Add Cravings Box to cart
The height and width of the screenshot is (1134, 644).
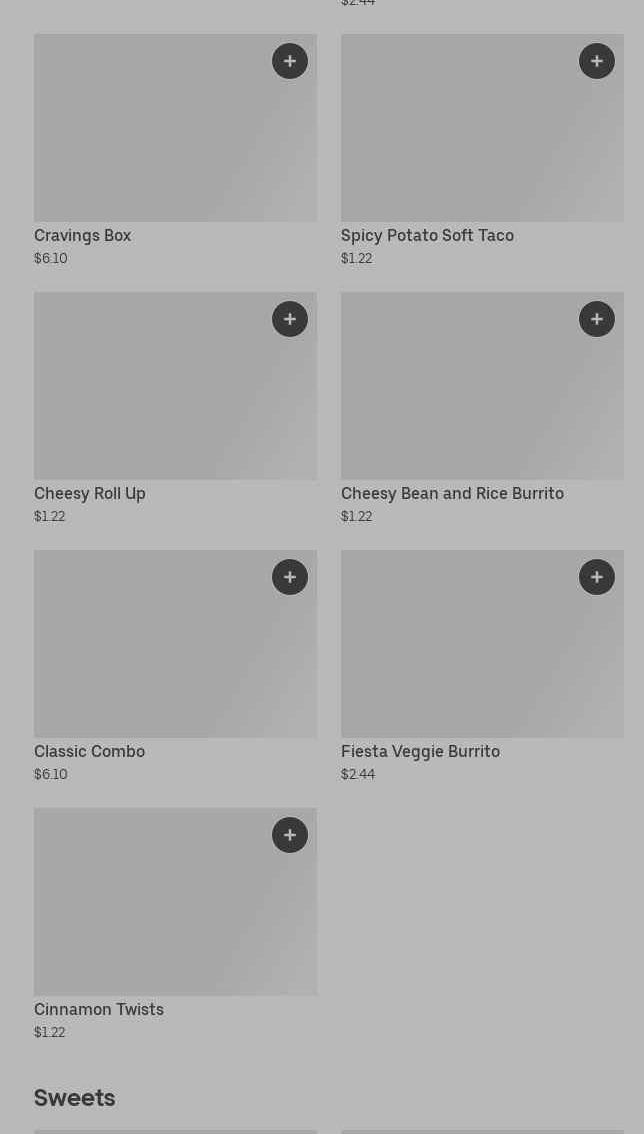pyautogui.click(x=290, y=61)
